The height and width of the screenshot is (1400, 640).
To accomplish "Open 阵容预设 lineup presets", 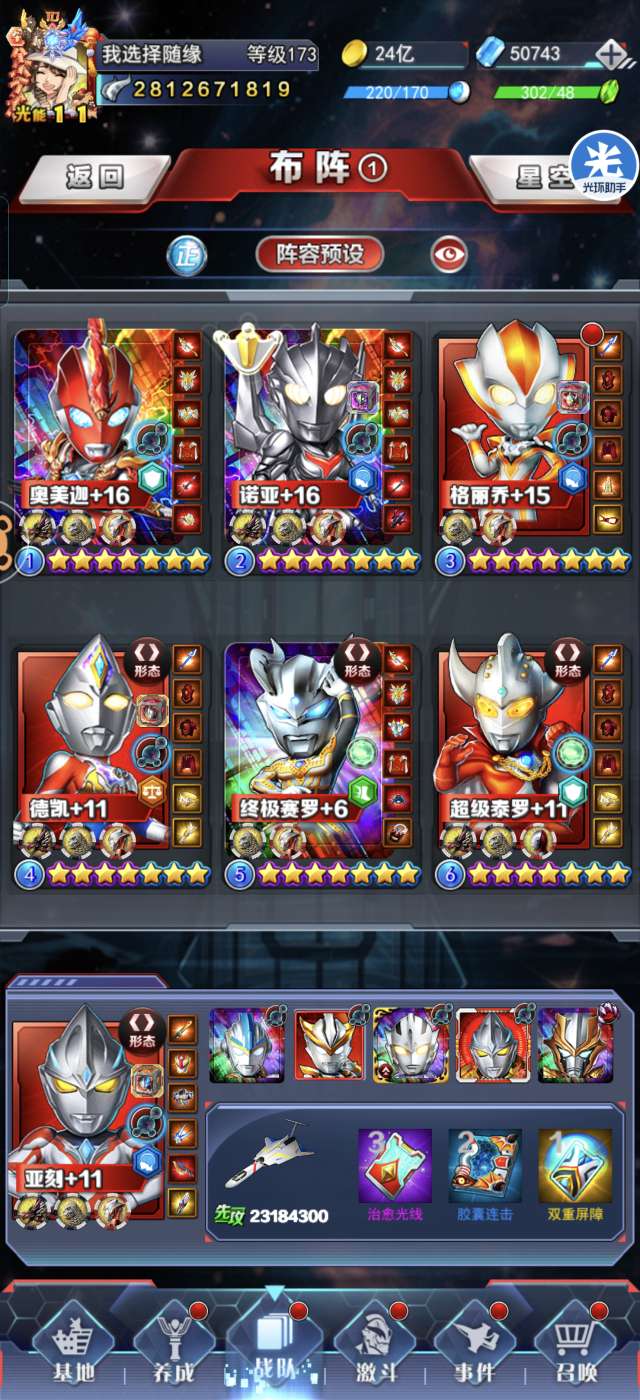I will pyautogui.click(x=320, y=254).
